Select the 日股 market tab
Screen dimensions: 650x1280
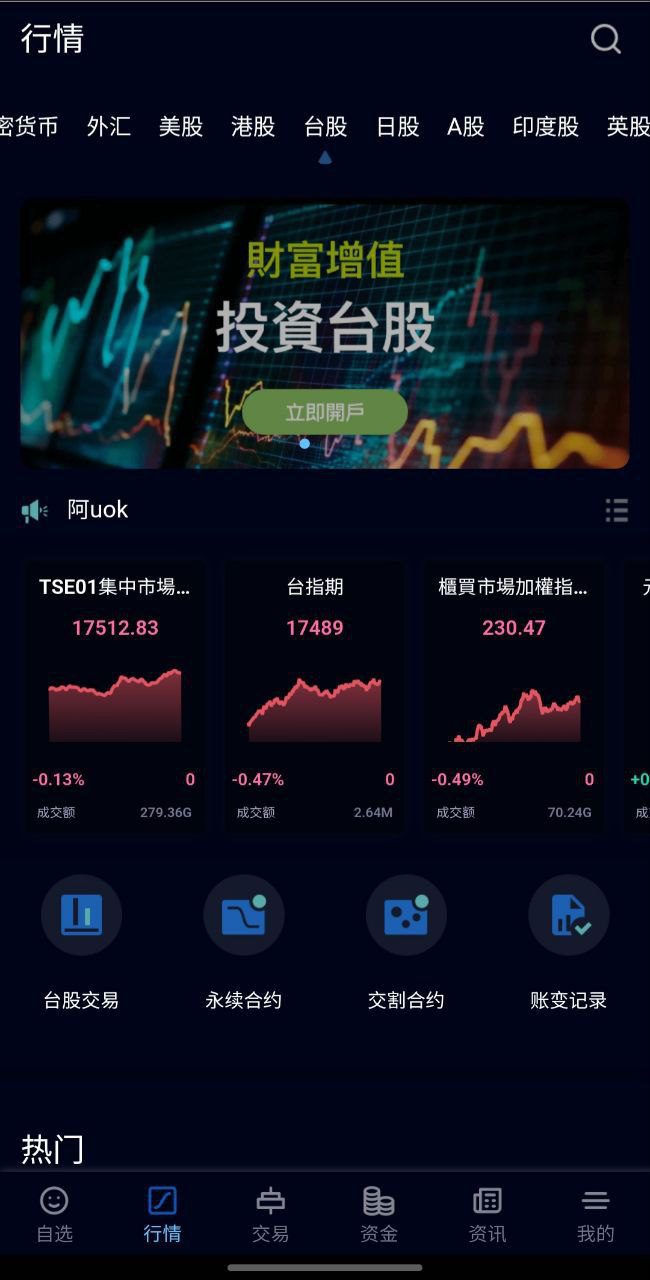click(398, 127)
